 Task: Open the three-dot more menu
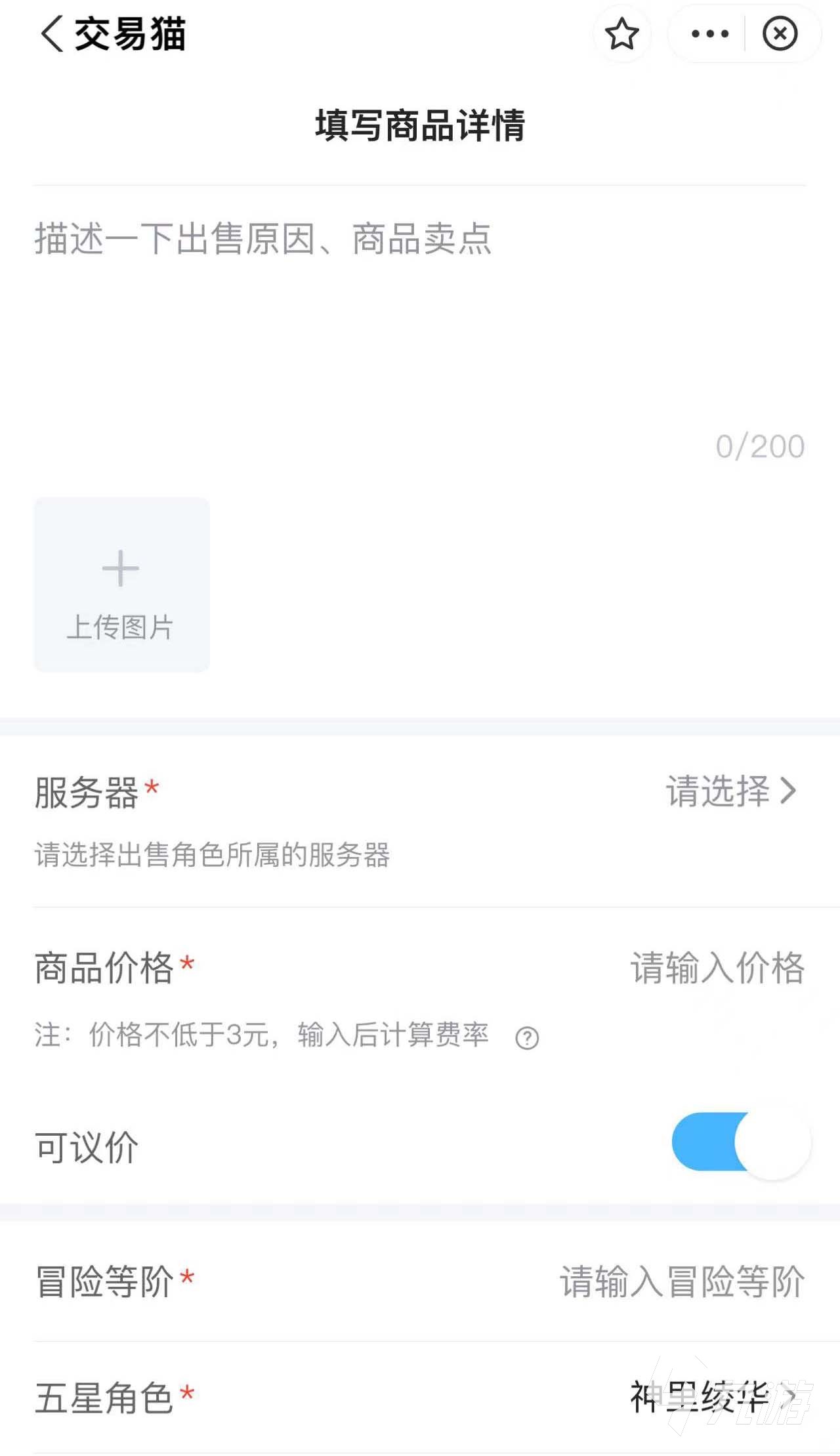coord(709,34)
